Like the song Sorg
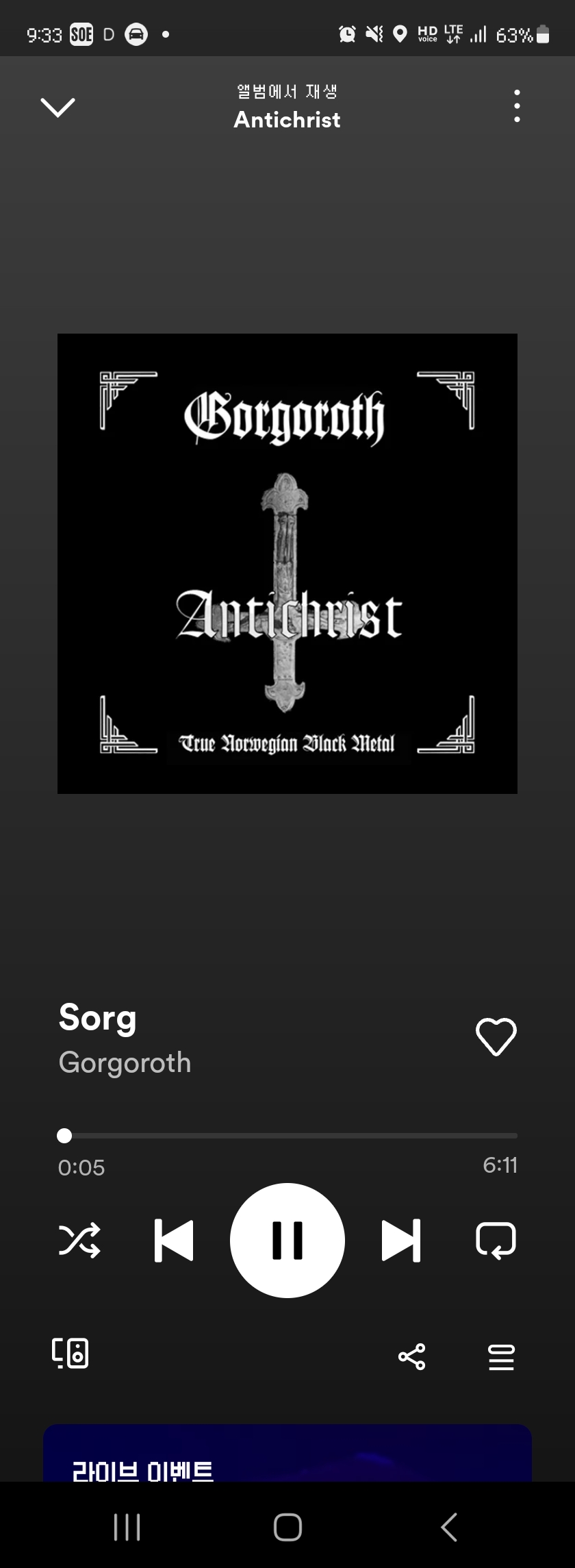The image size is (575, 1568). [x=496, y=1036]
